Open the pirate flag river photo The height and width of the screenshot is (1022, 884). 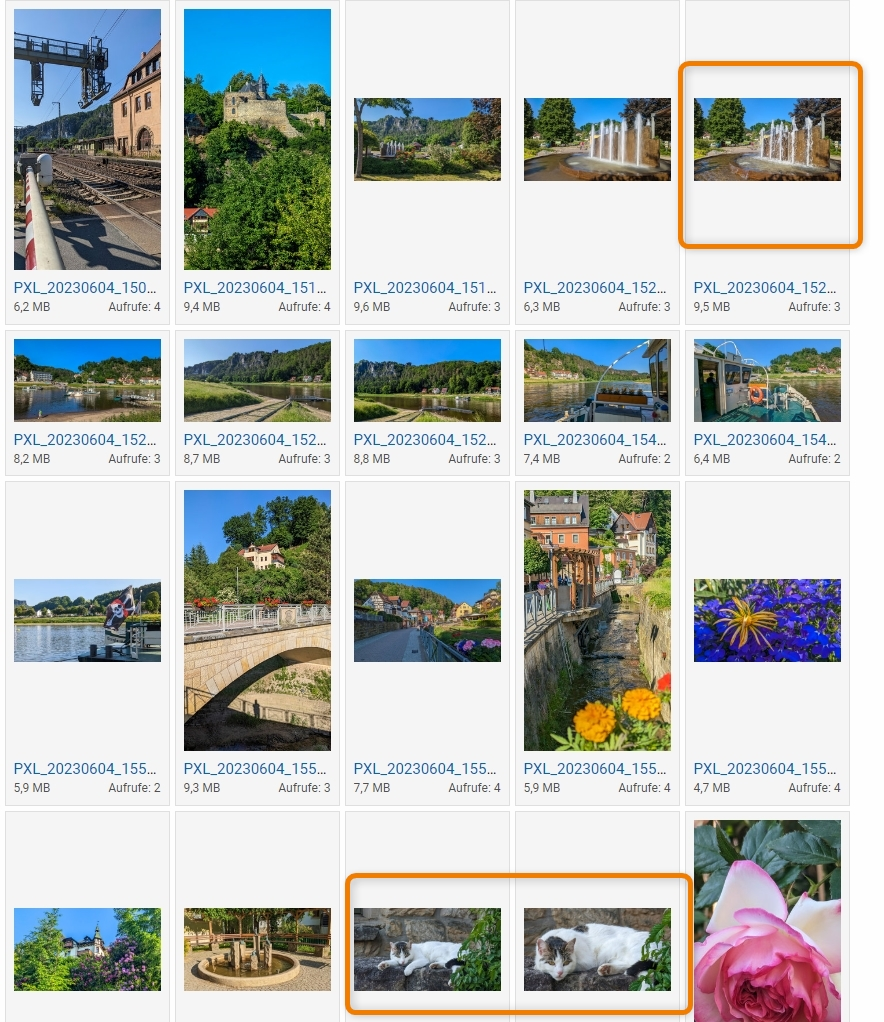click(x=87, y=620)
